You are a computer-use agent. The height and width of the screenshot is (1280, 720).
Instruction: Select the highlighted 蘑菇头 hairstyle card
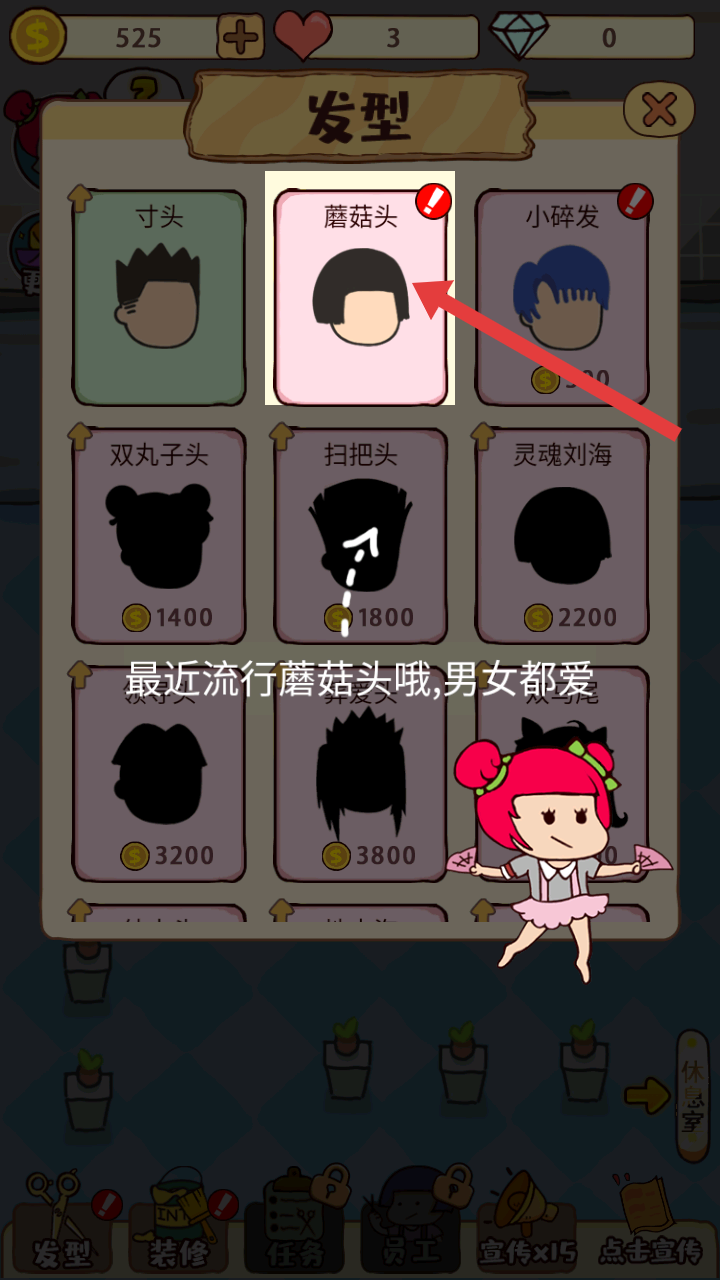(360, 295)
